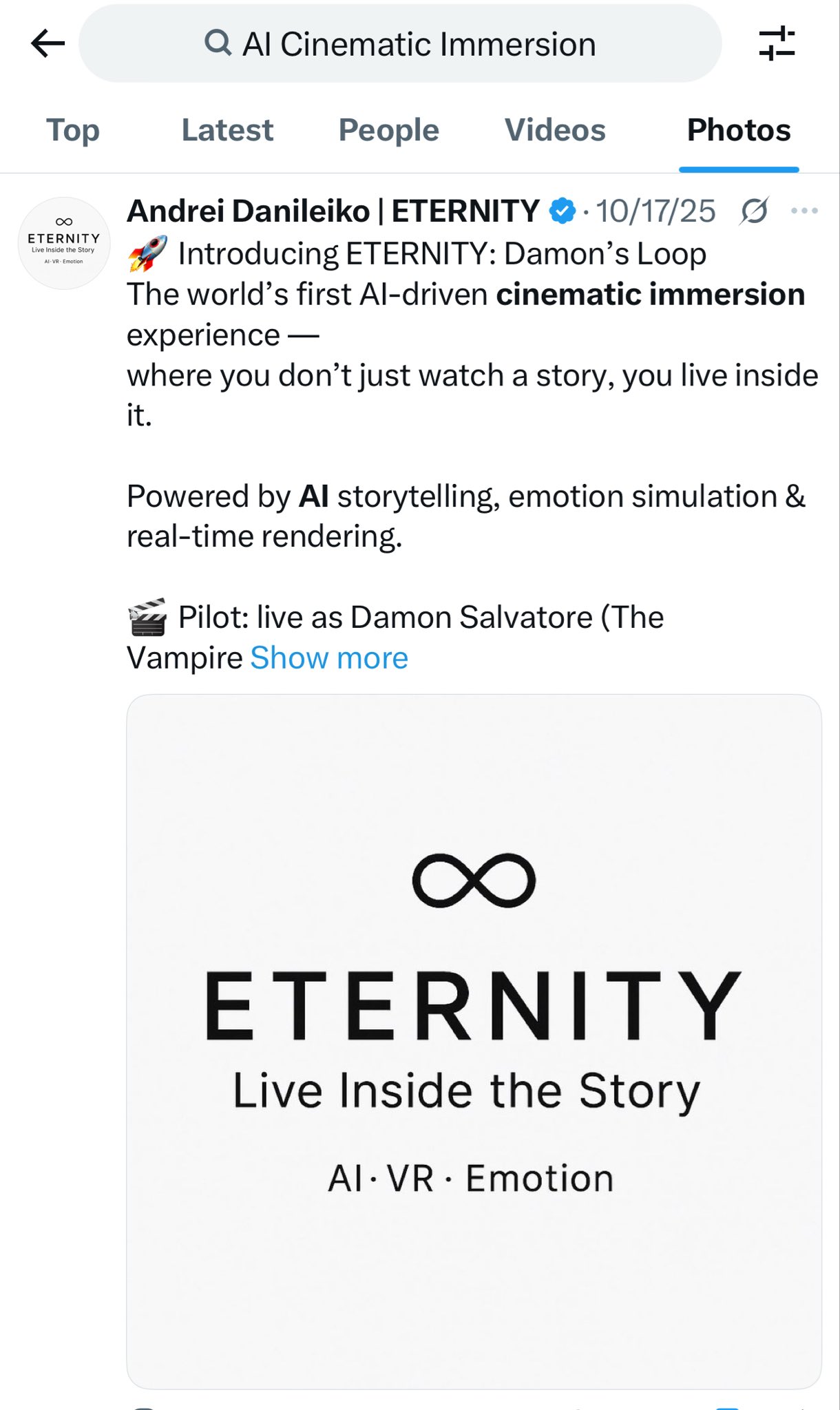Open Andrei Danileiko | ETERNITY's name link

(x=333, y=211)
